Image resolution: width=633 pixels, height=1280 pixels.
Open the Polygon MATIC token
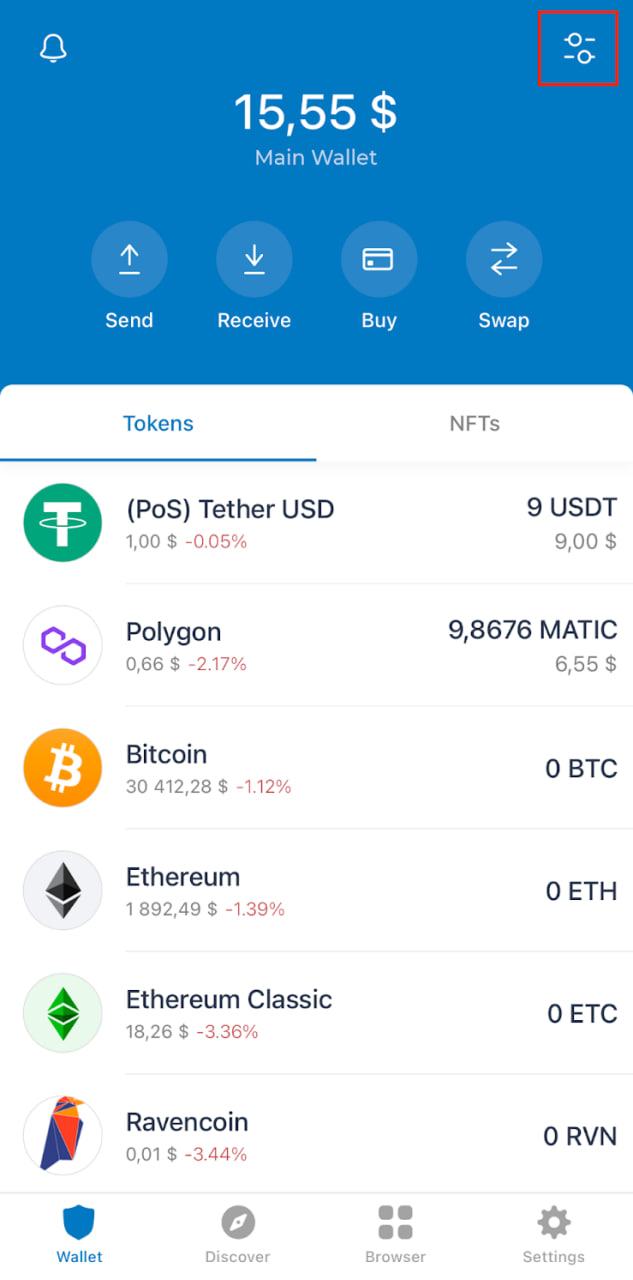coord(316,645)
